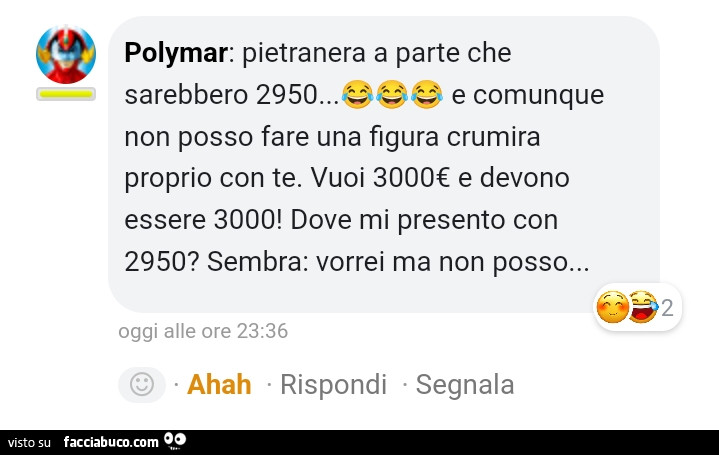Reply via Rispondi
719x455 pixels.
click(x=333, y=384)
